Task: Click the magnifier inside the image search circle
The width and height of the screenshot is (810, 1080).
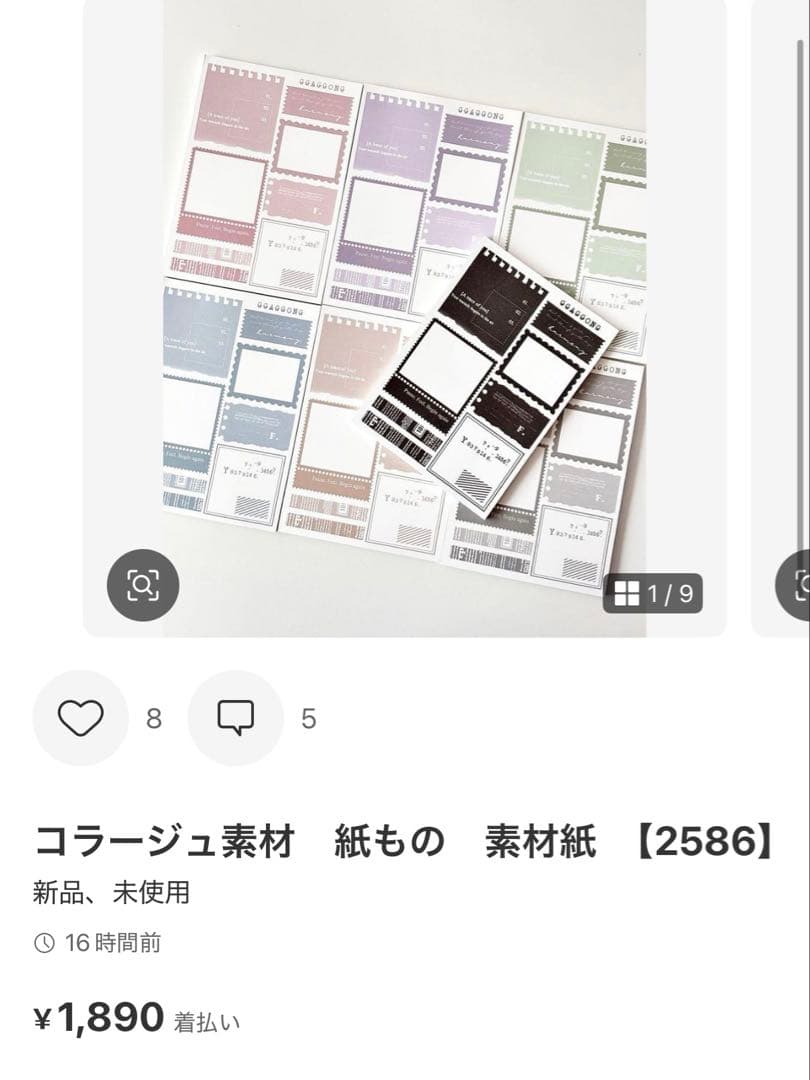Action: point(144,585)
